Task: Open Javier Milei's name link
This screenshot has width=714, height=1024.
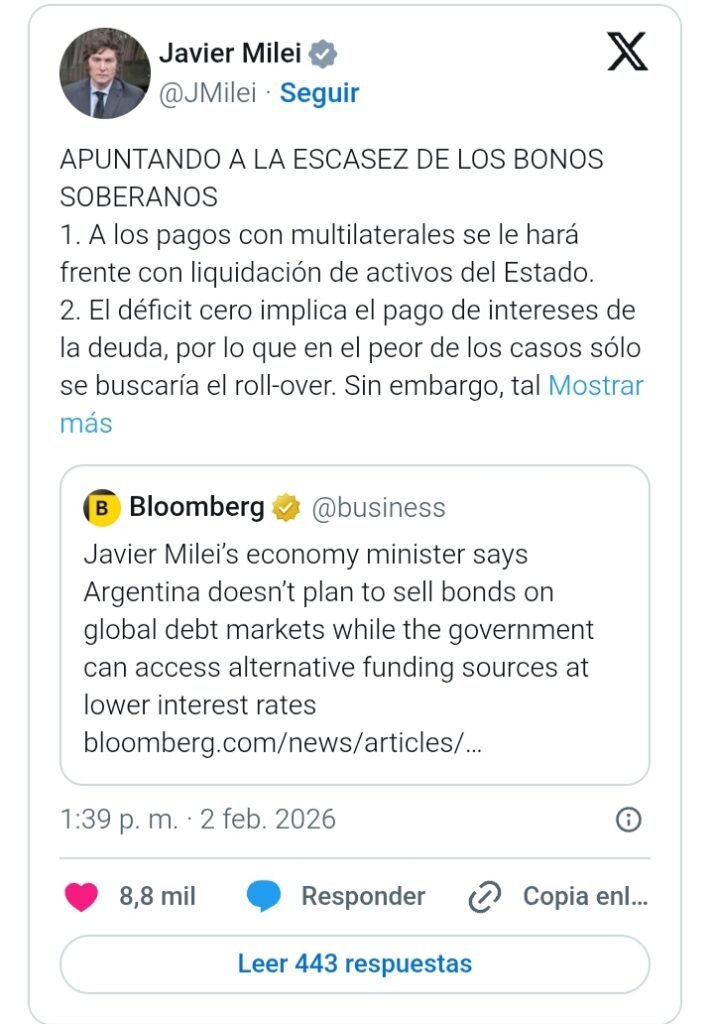Action: pos(229,54)
